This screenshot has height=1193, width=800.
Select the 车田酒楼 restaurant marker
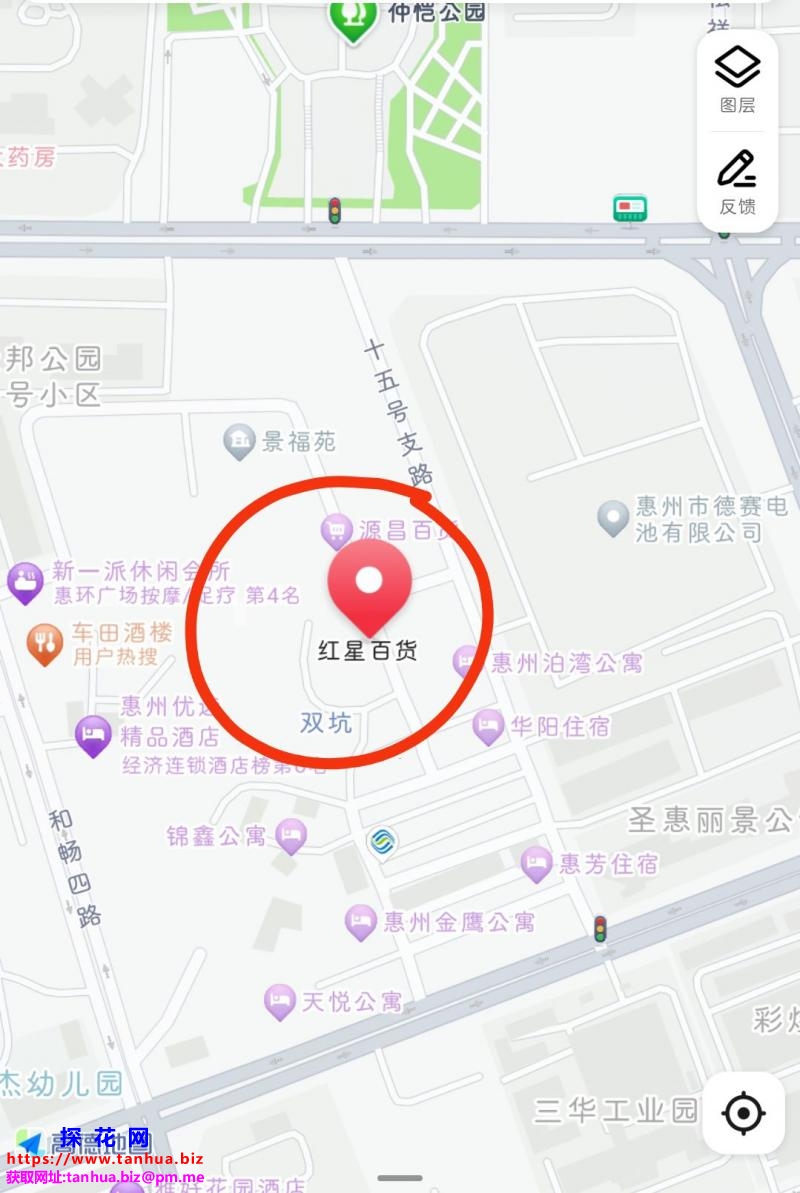tap(44, 645)
